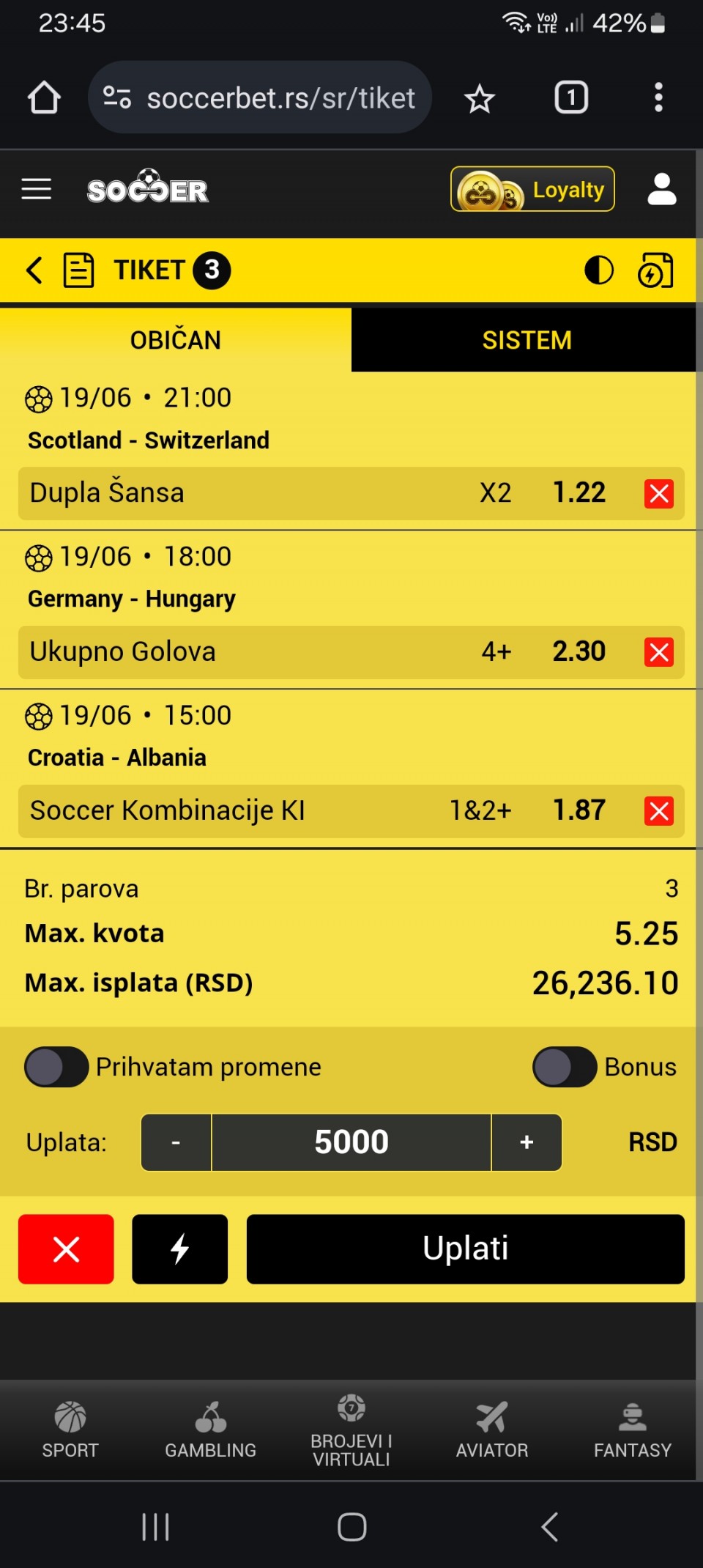This screenshot has width=703, height=1568.
Task: Clear the ticket with the red X button
Action: [x=66, y=1249]
